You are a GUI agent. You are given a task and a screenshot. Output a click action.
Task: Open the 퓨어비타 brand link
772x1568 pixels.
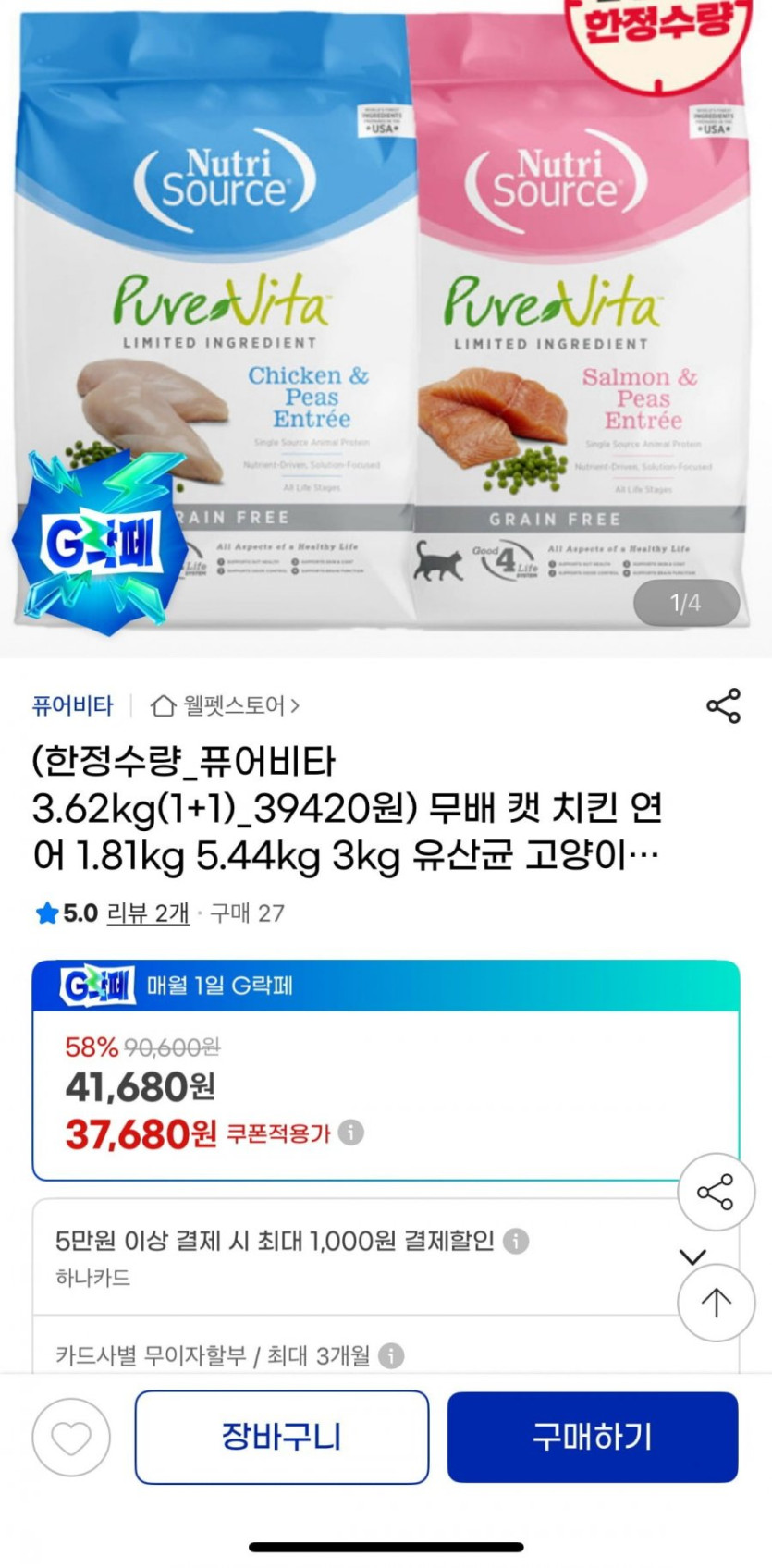click(x=72, y=706)
